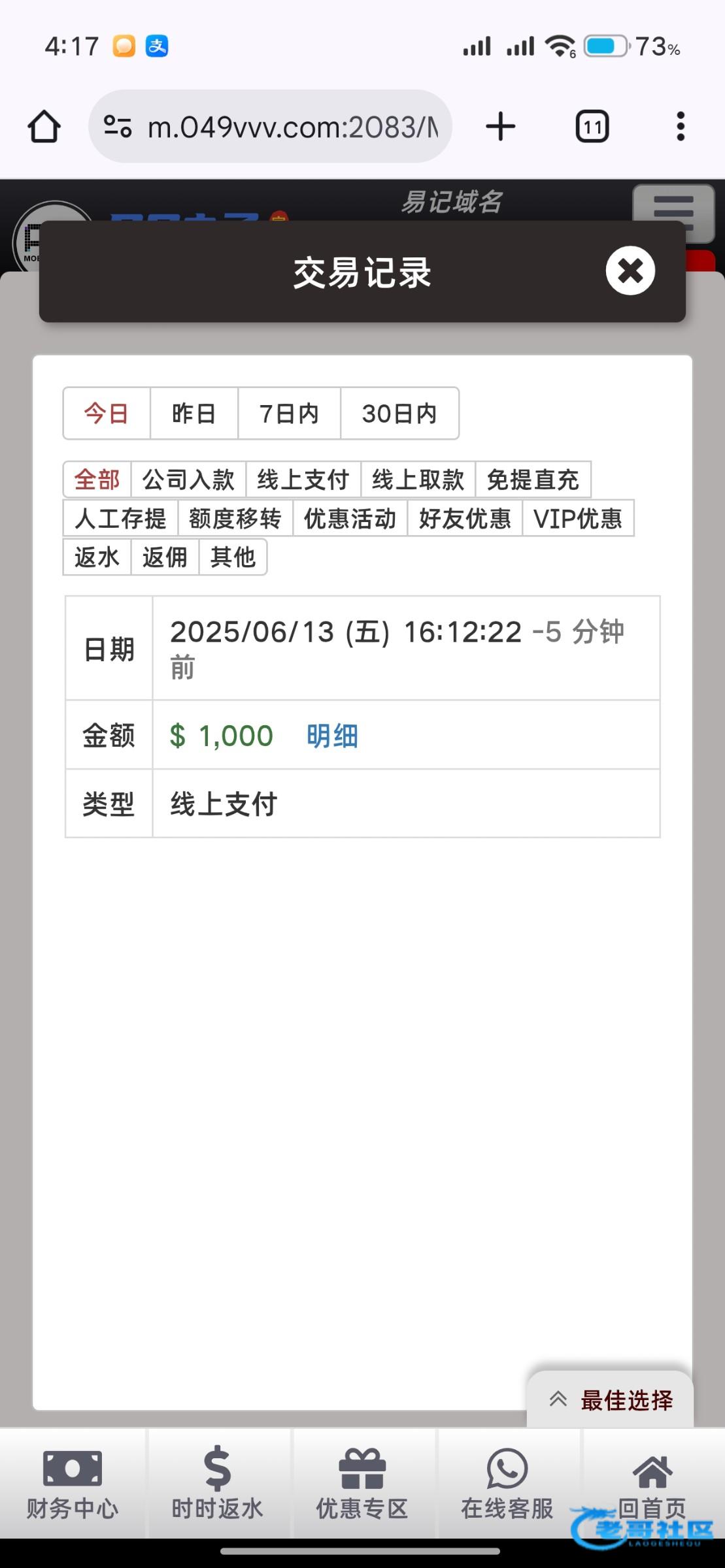Filter by 线上取款 type
Screen dimensions: 725x1568
pyautogui.click(x=418, y=480)
